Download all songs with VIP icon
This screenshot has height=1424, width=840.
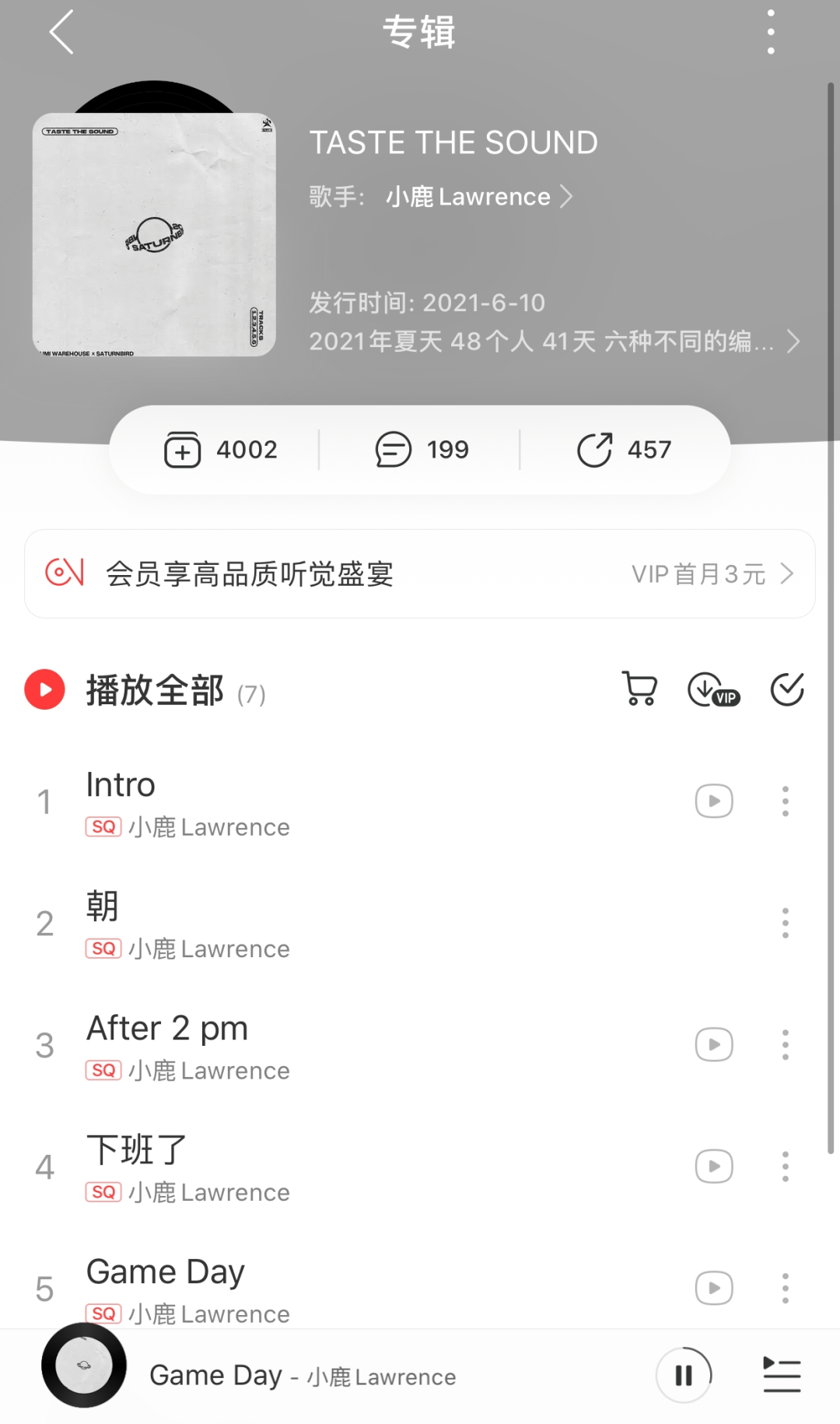click(712, 689)
